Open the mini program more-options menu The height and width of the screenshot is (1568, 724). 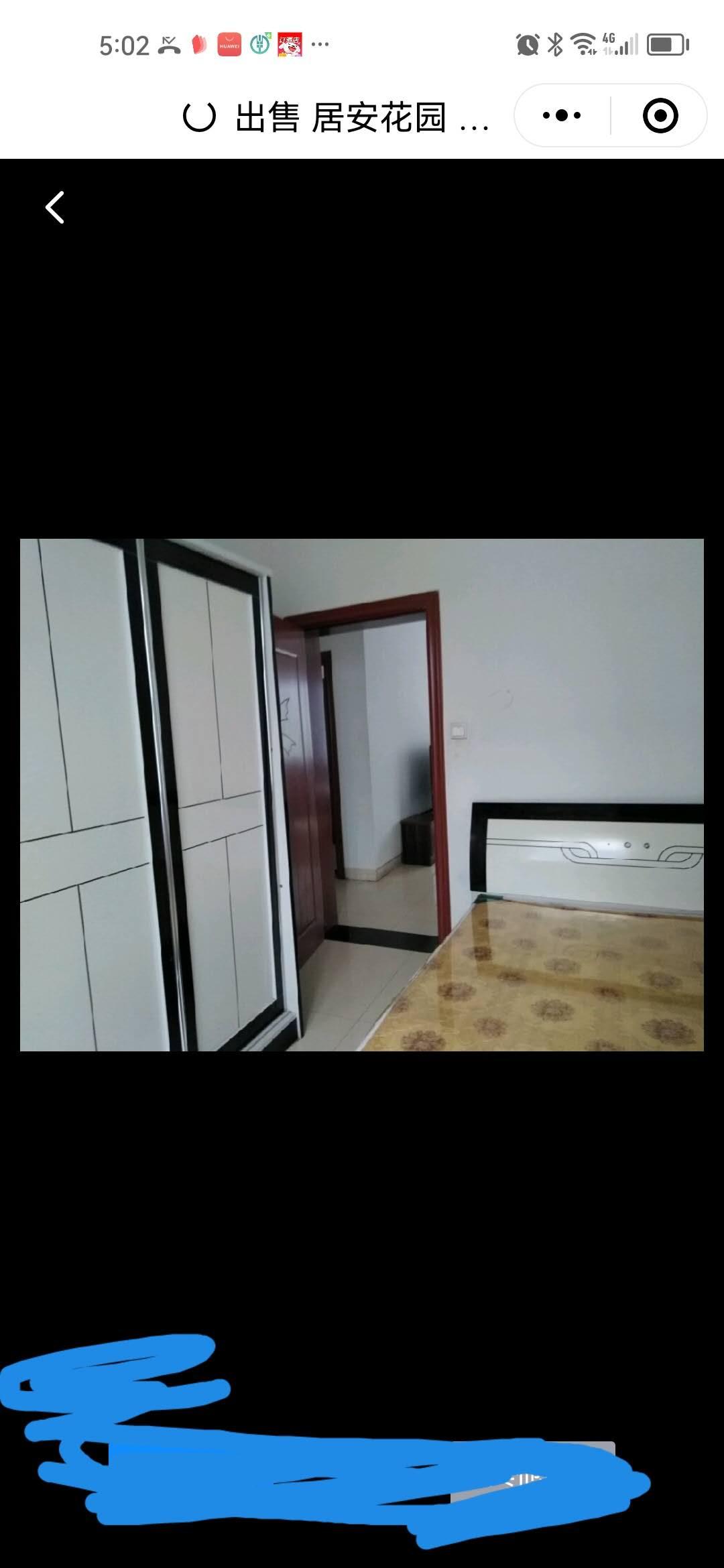pyautogui.click(x=562, y=115)
